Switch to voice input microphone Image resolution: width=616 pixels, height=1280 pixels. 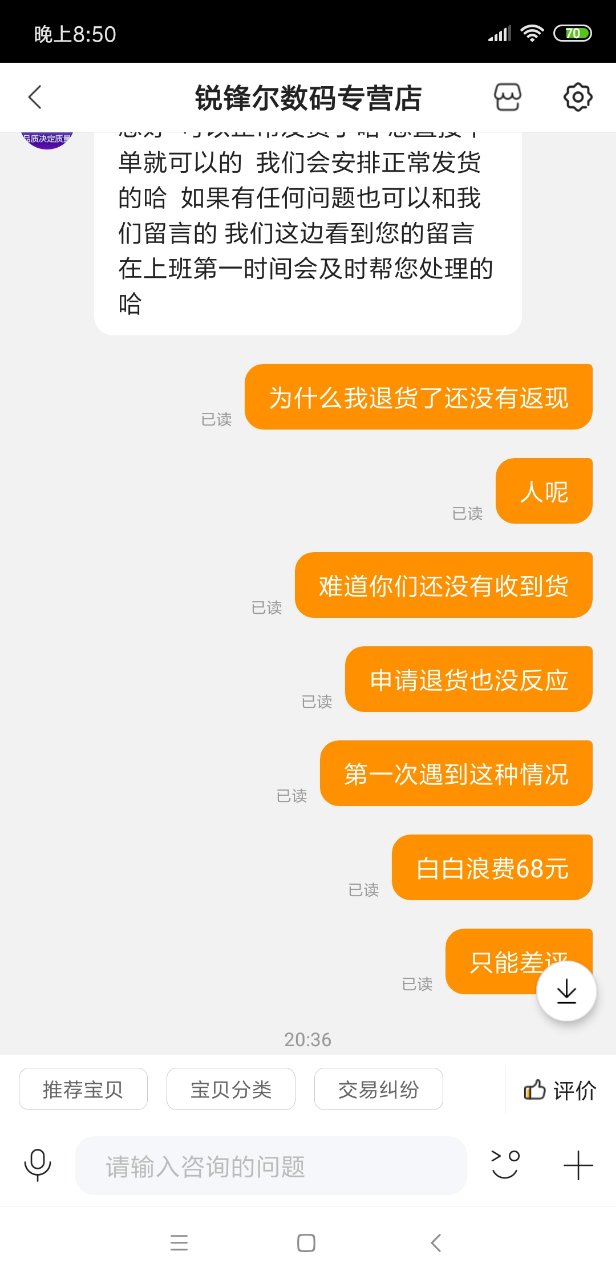pos(38,1165)
